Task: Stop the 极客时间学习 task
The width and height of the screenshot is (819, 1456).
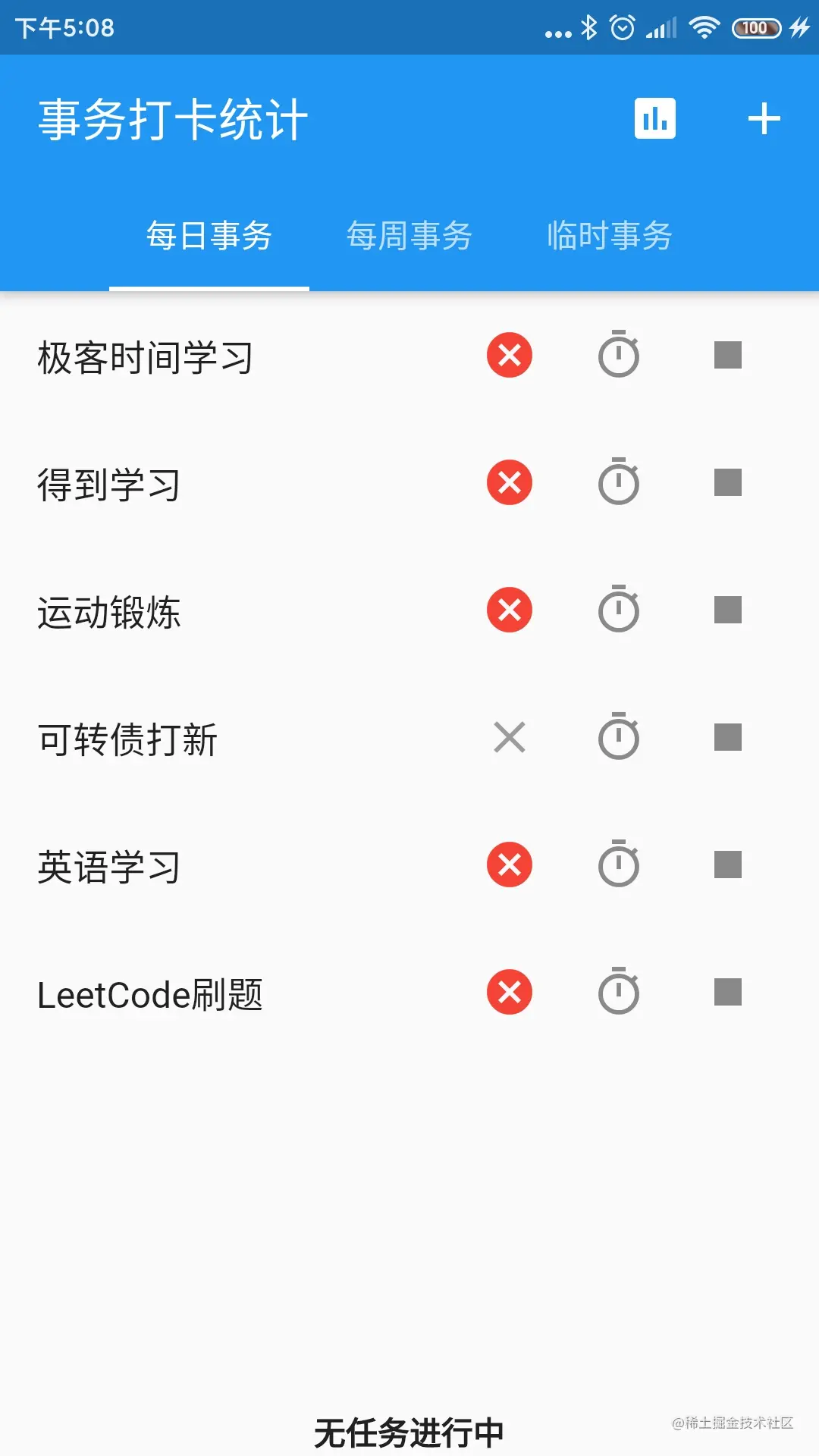Action: (x=728, y=355)
